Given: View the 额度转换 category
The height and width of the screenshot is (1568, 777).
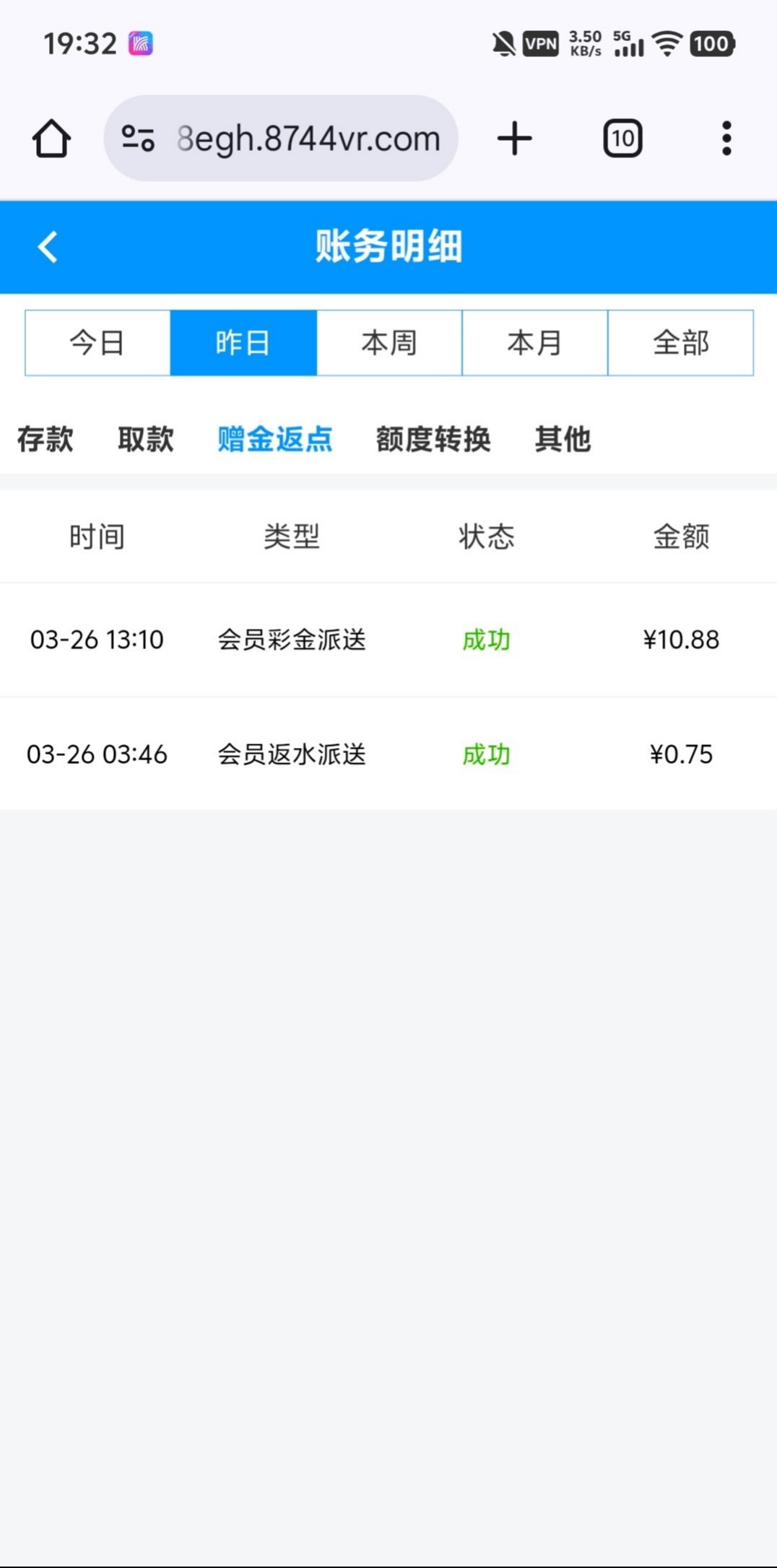Looking at the screenshot, I should pos(433,439).
